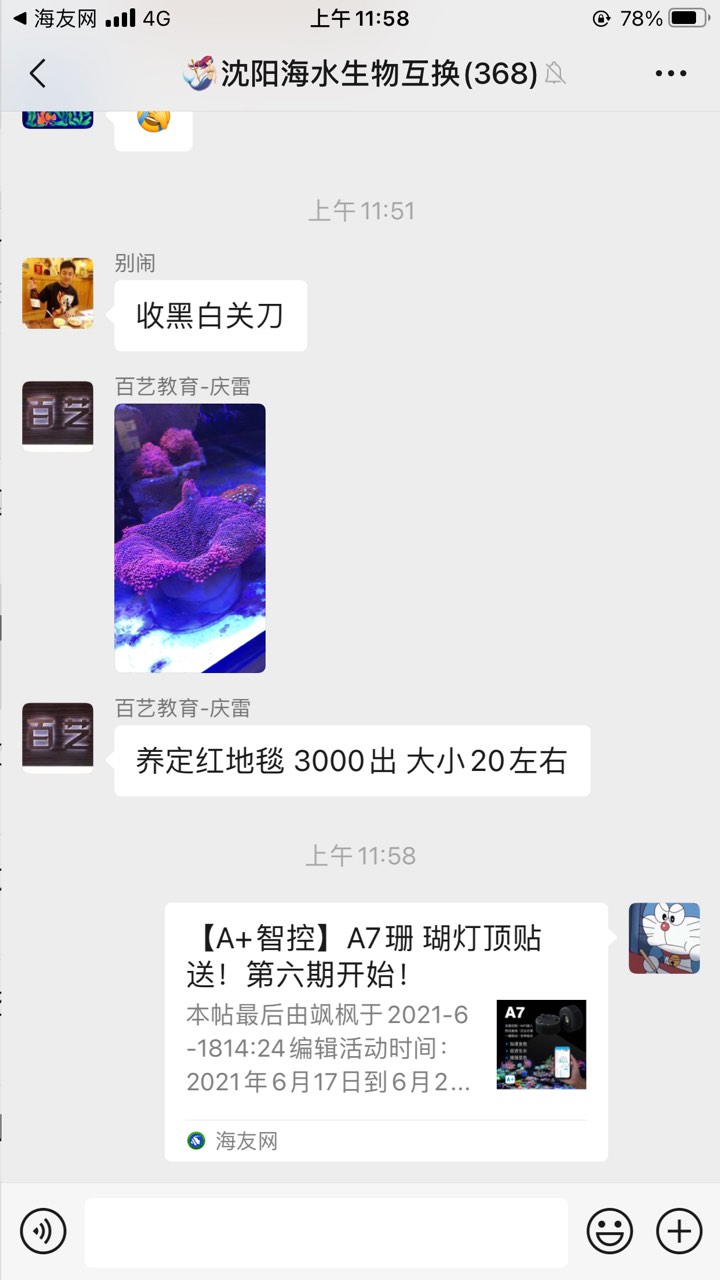Screen dimensions: 720x1280
Task: Open the group chat details menu
Action: (x=671, y=74)
